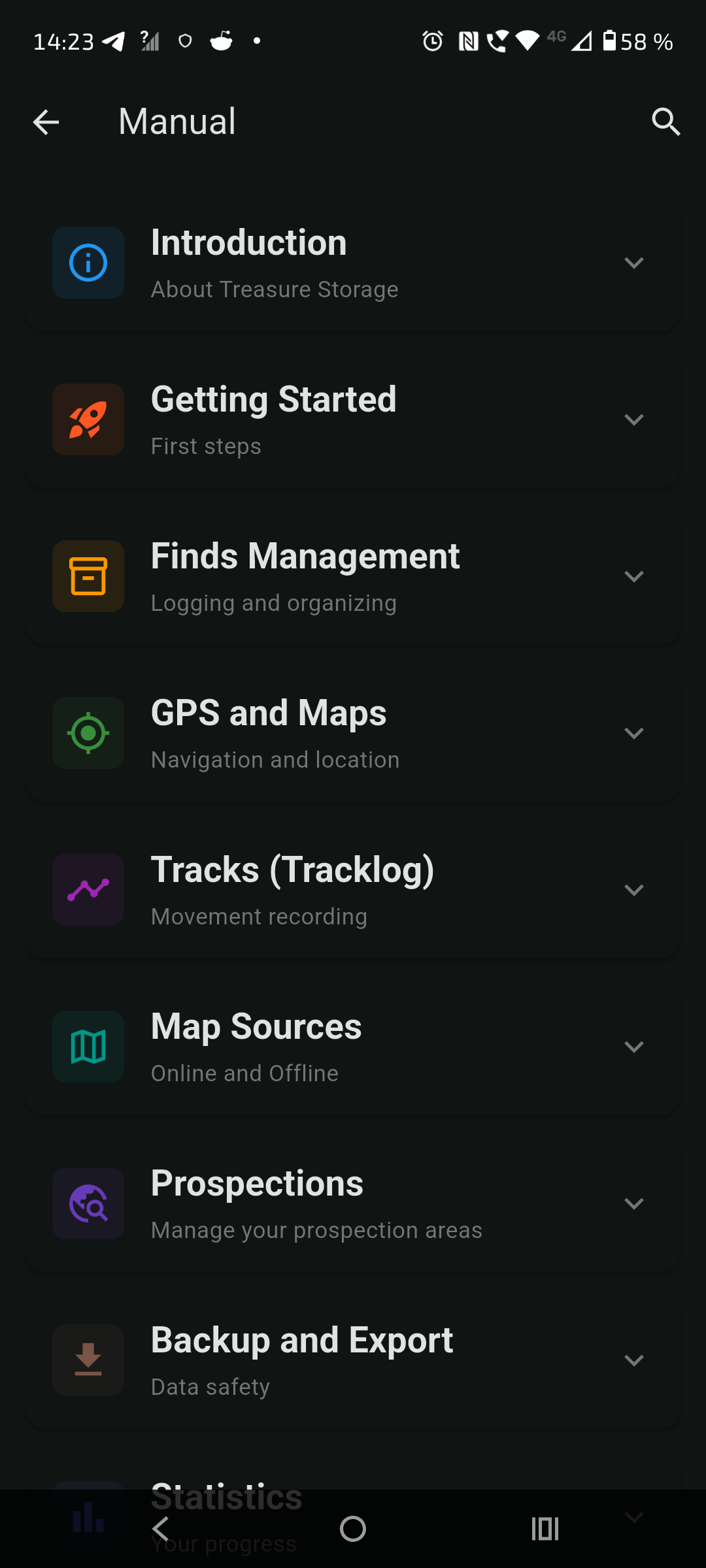Screen dimensions: 706x1568
Task: Expand the Introduction section
Action: tap(634, 263)
